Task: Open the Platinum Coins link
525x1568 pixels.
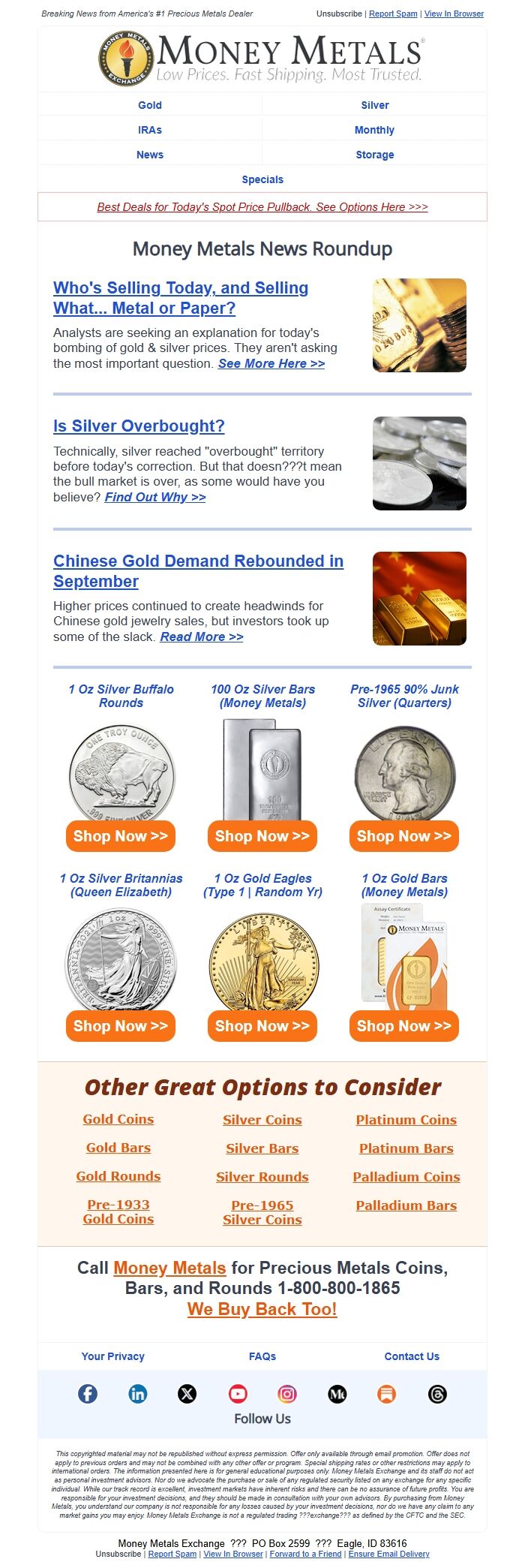Action: pos(406,1119)
